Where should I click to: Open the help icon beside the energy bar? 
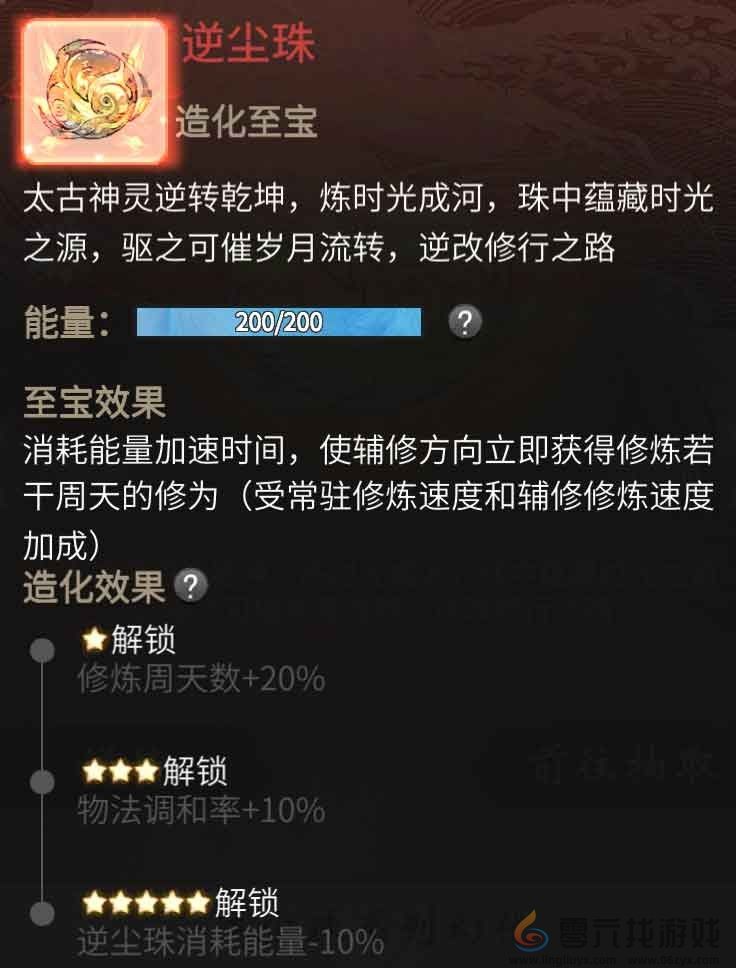coord(463,322)
